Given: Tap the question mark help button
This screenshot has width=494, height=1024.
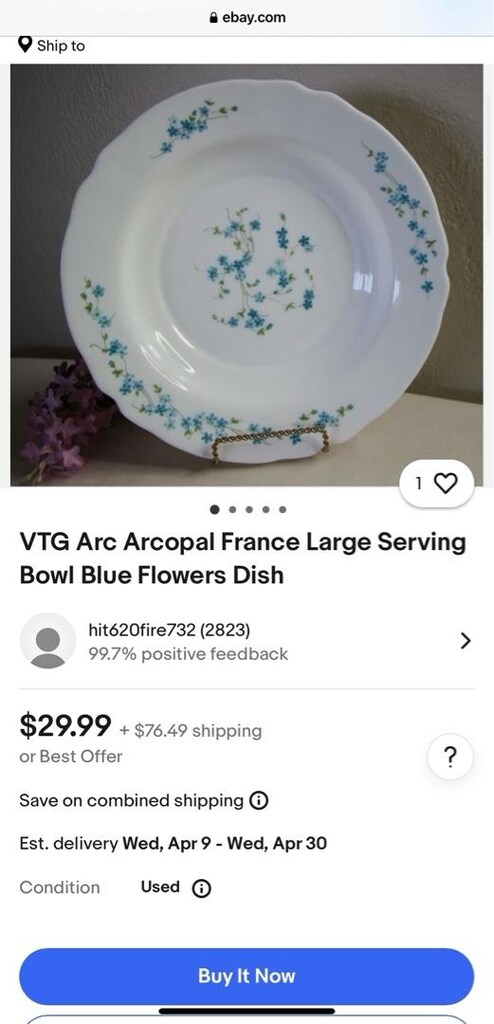Looking at the screenshot, I should click(450, 758).
